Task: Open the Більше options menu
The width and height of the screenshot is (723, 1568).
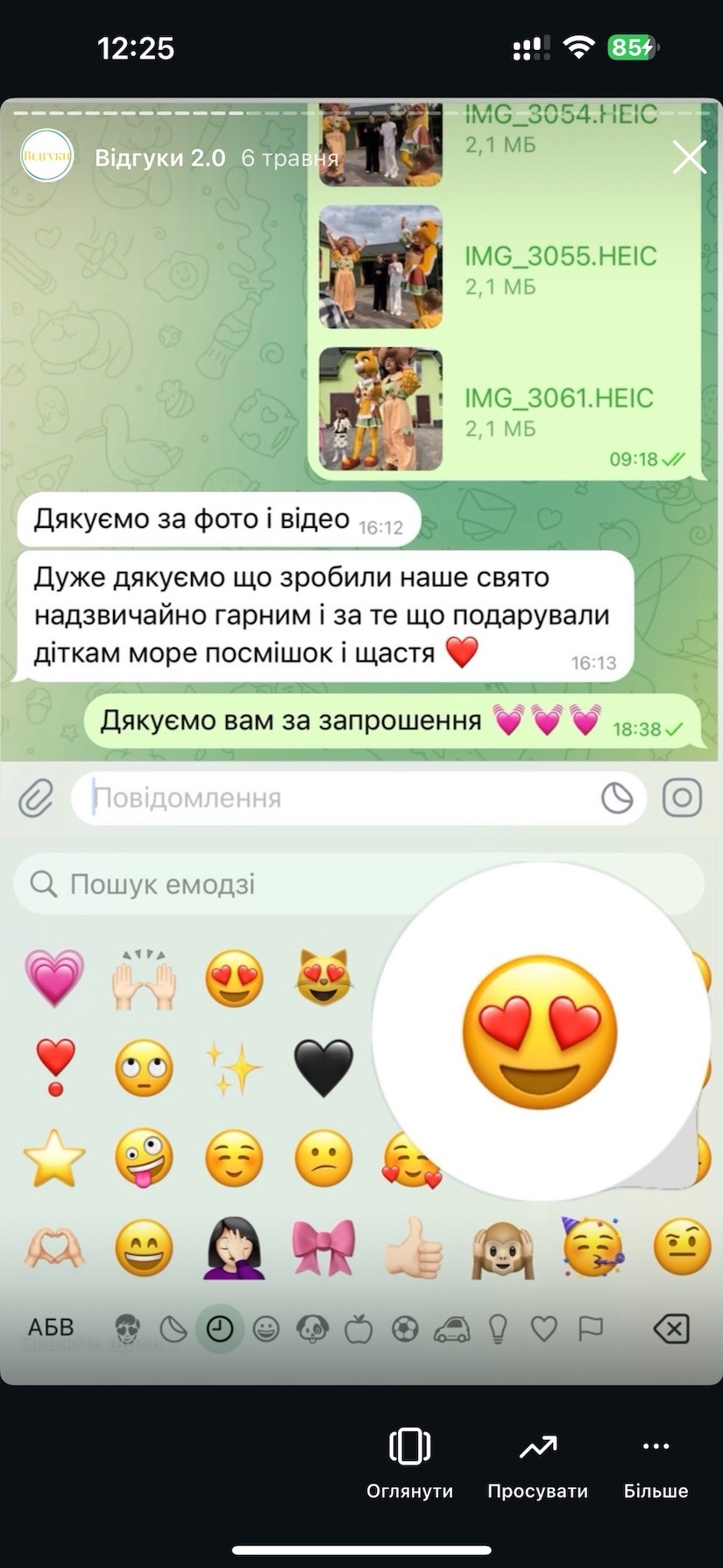Action: click(656, 1464)
